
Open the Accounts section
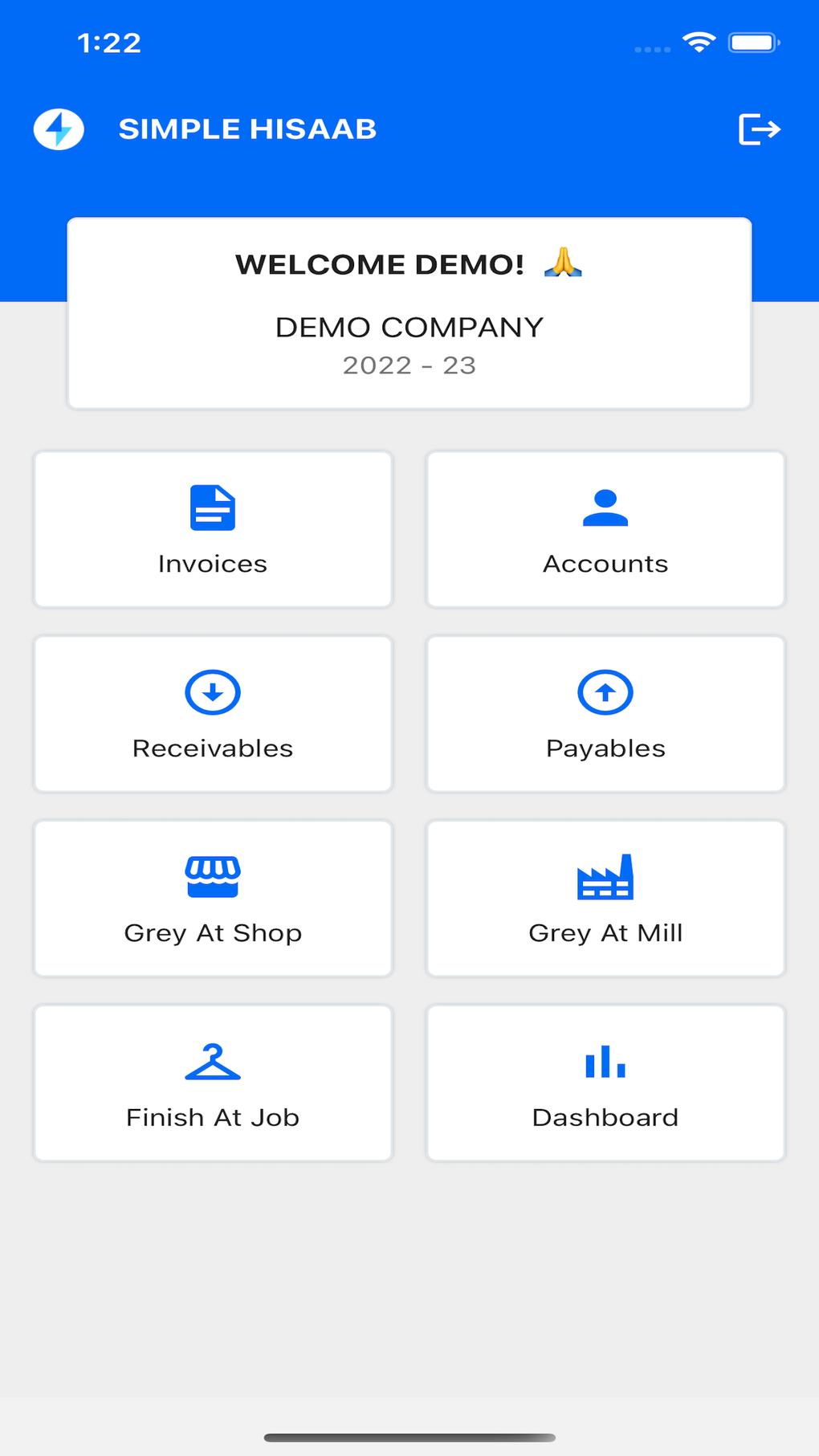point(605,528)
